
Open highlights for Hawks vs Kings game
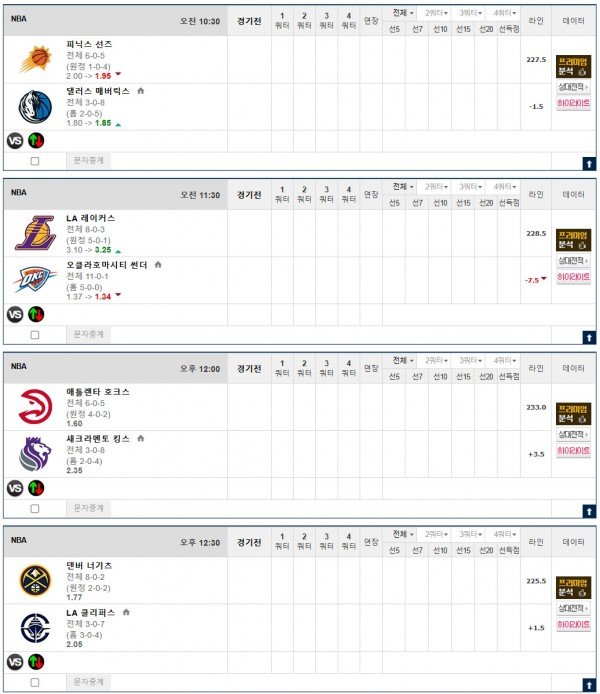coord(573,451)
